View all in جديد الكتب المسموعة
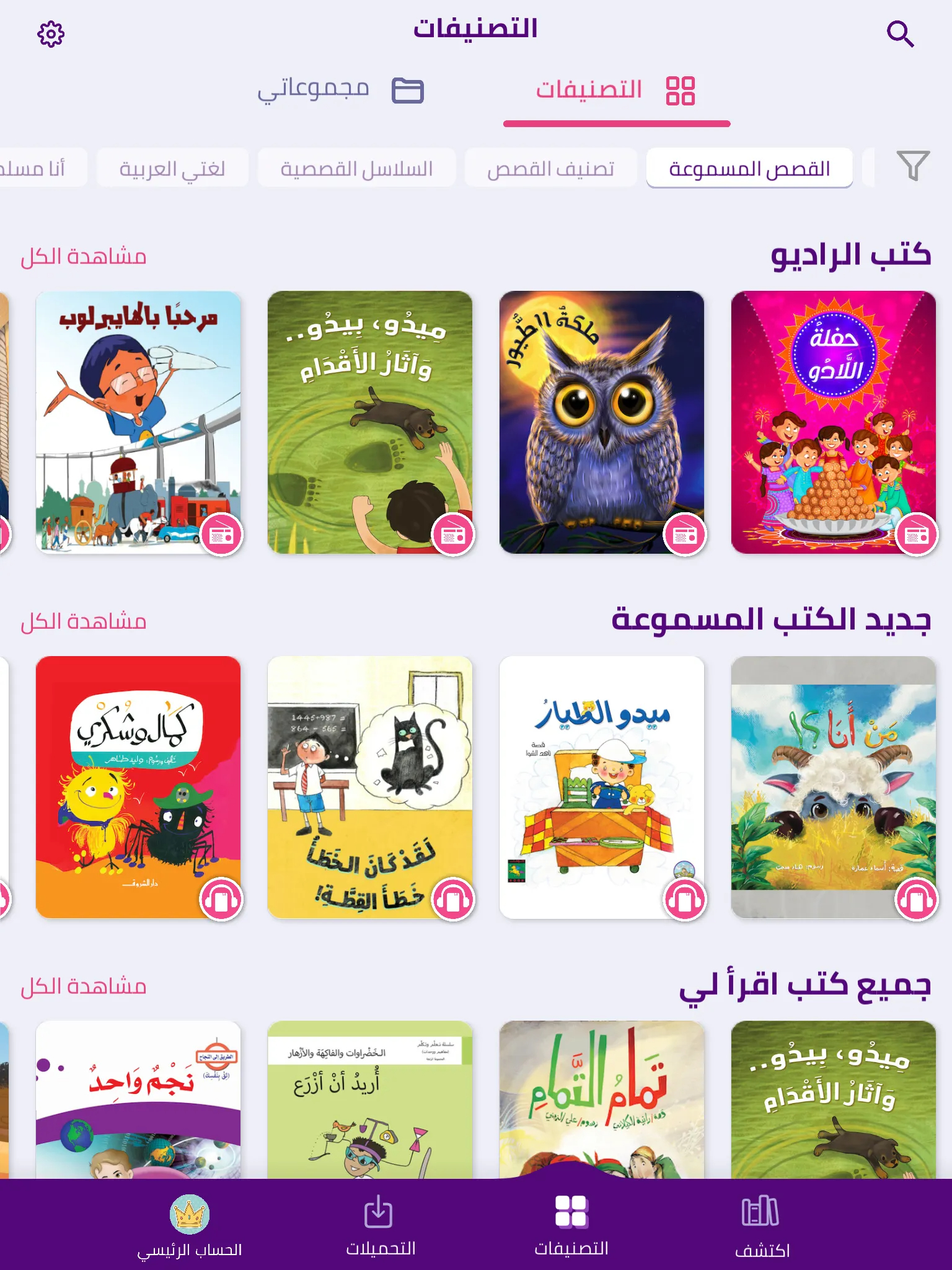This screenshot has width=952, height=1270. coord(84,621)
